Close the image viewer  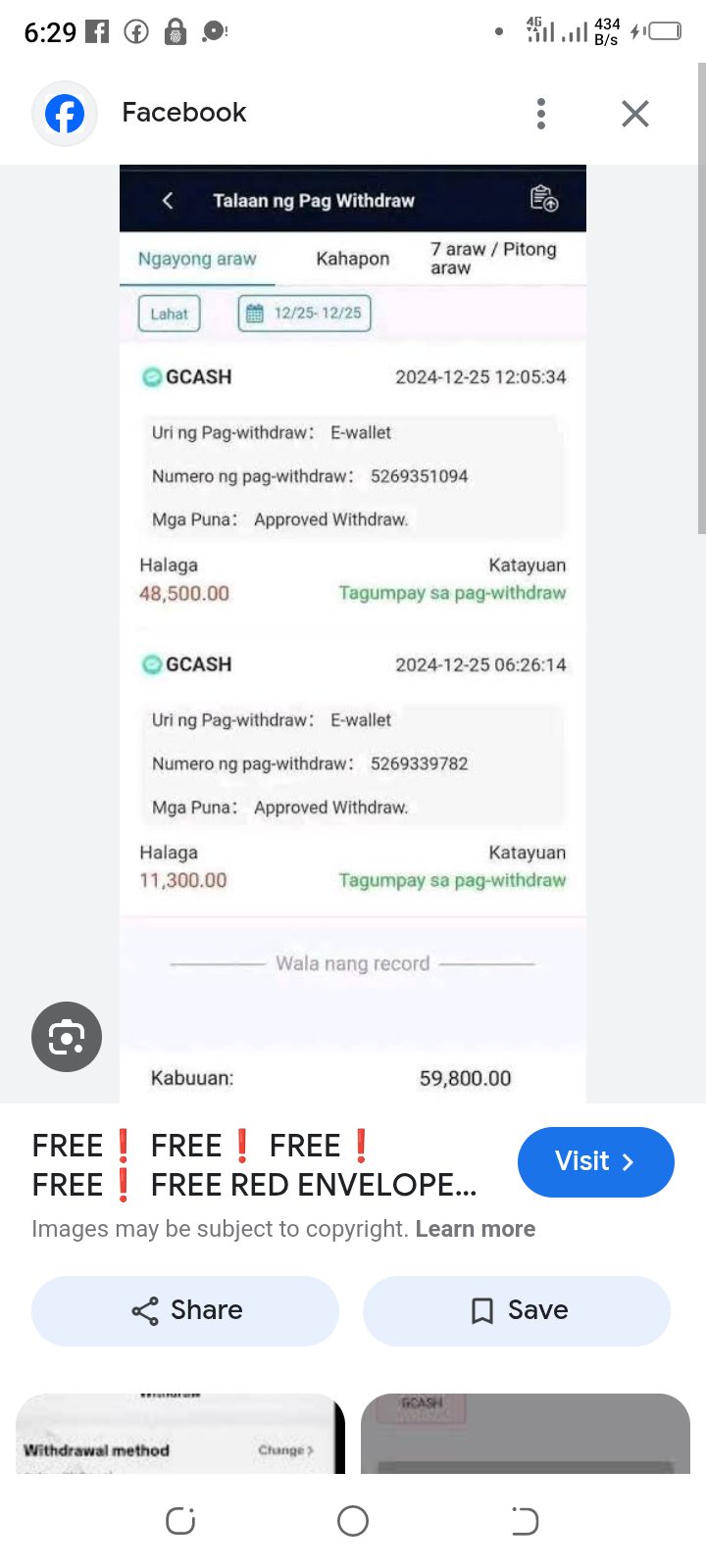tap(635, 114)
